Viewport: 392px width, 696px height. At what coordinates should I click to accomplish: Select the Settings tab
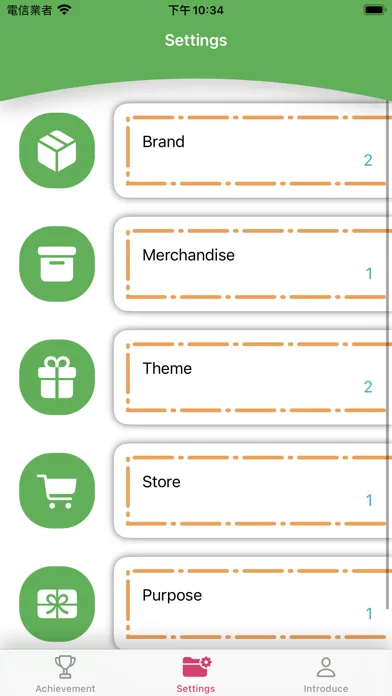196,673
